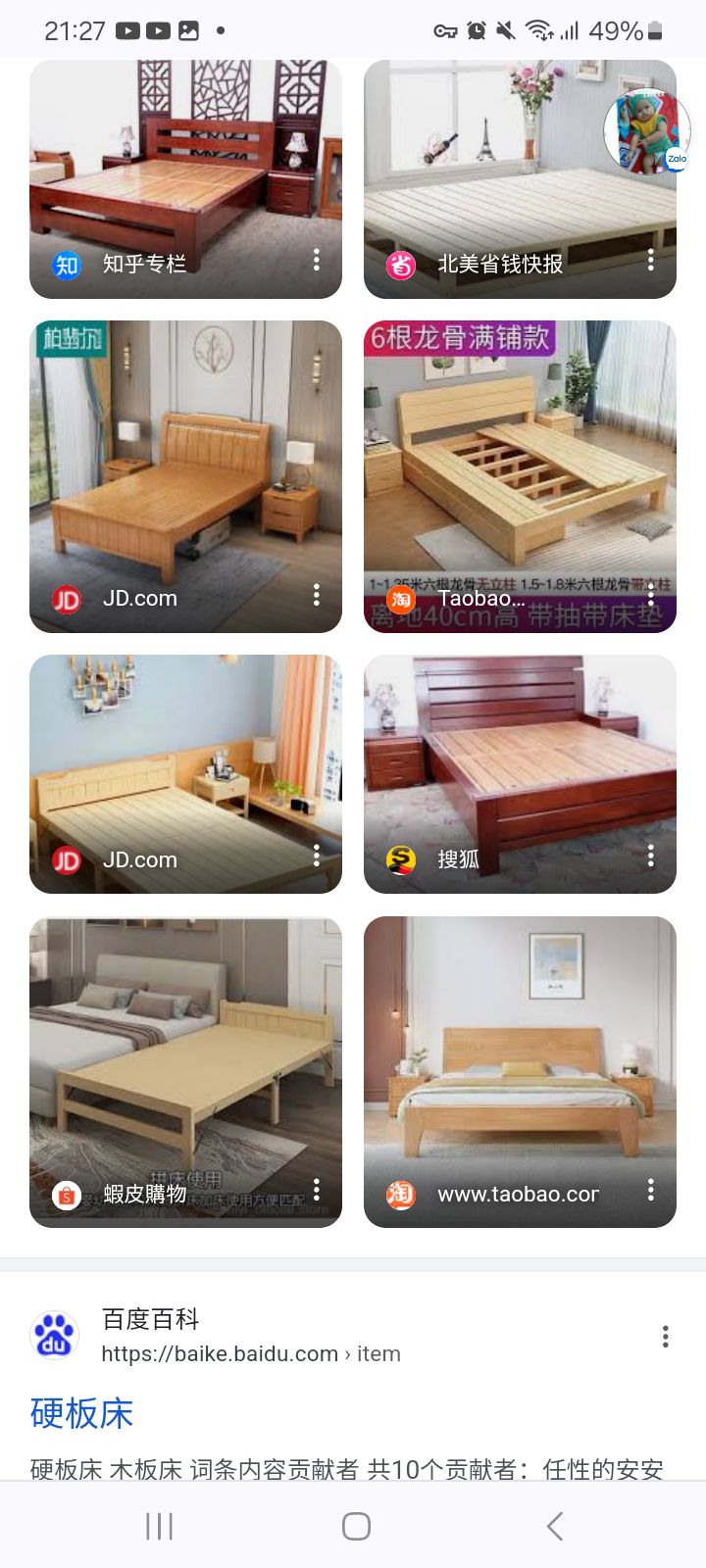The width and height of the screenshot is (706, 1568).
Task: Show options menu on the 搜狐 image
Action: (651, 856)
